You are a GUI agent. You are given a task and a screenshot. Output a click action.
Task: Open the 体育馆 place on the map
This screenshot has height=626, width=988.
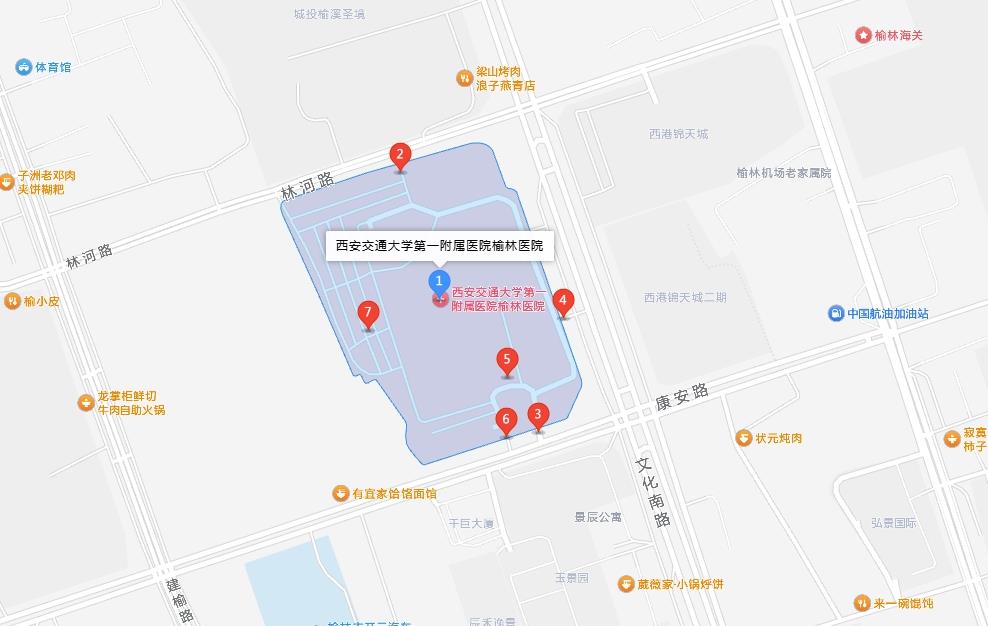[23, 67]
